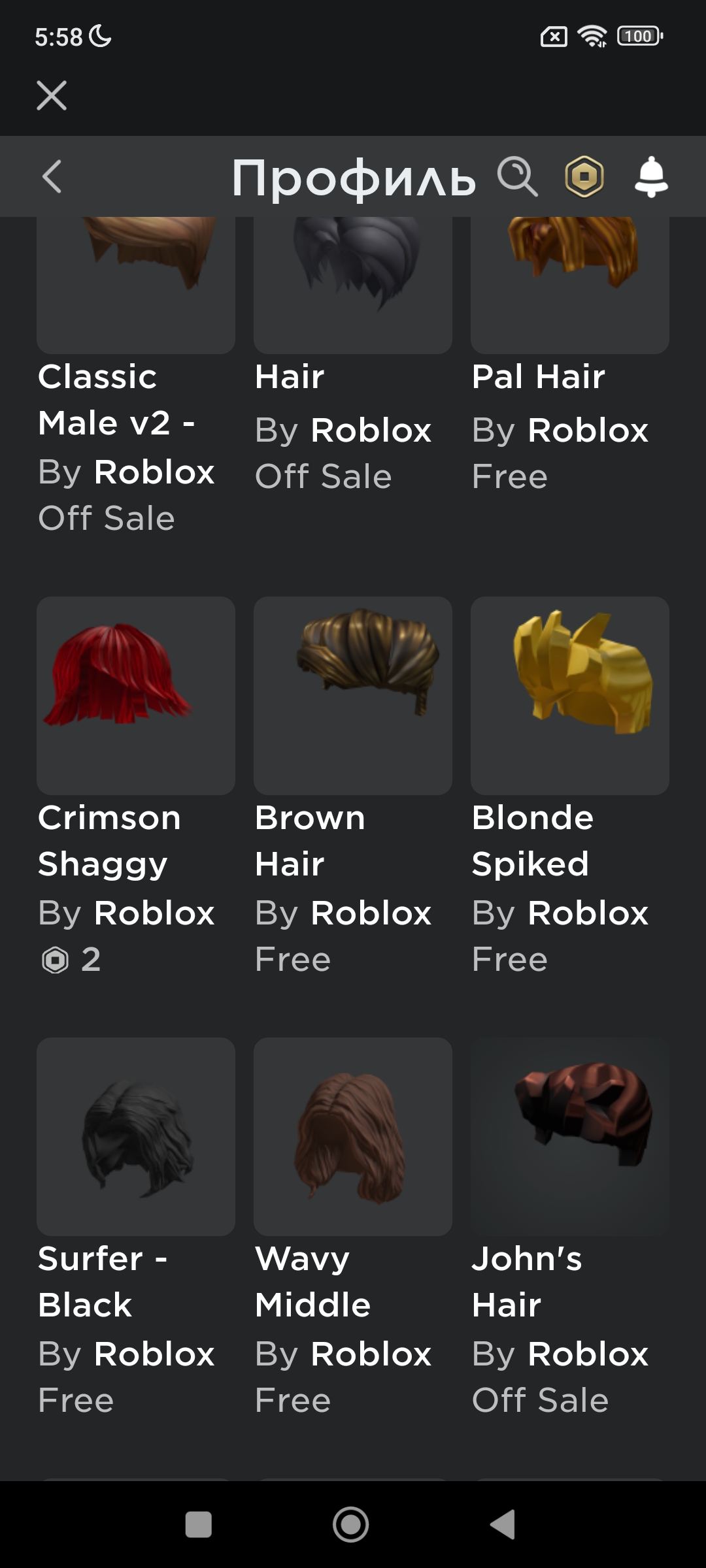The image size is (706, 1568).
Task: Tap Roblox creator link under Pal Hair
Action: point(588,431)
